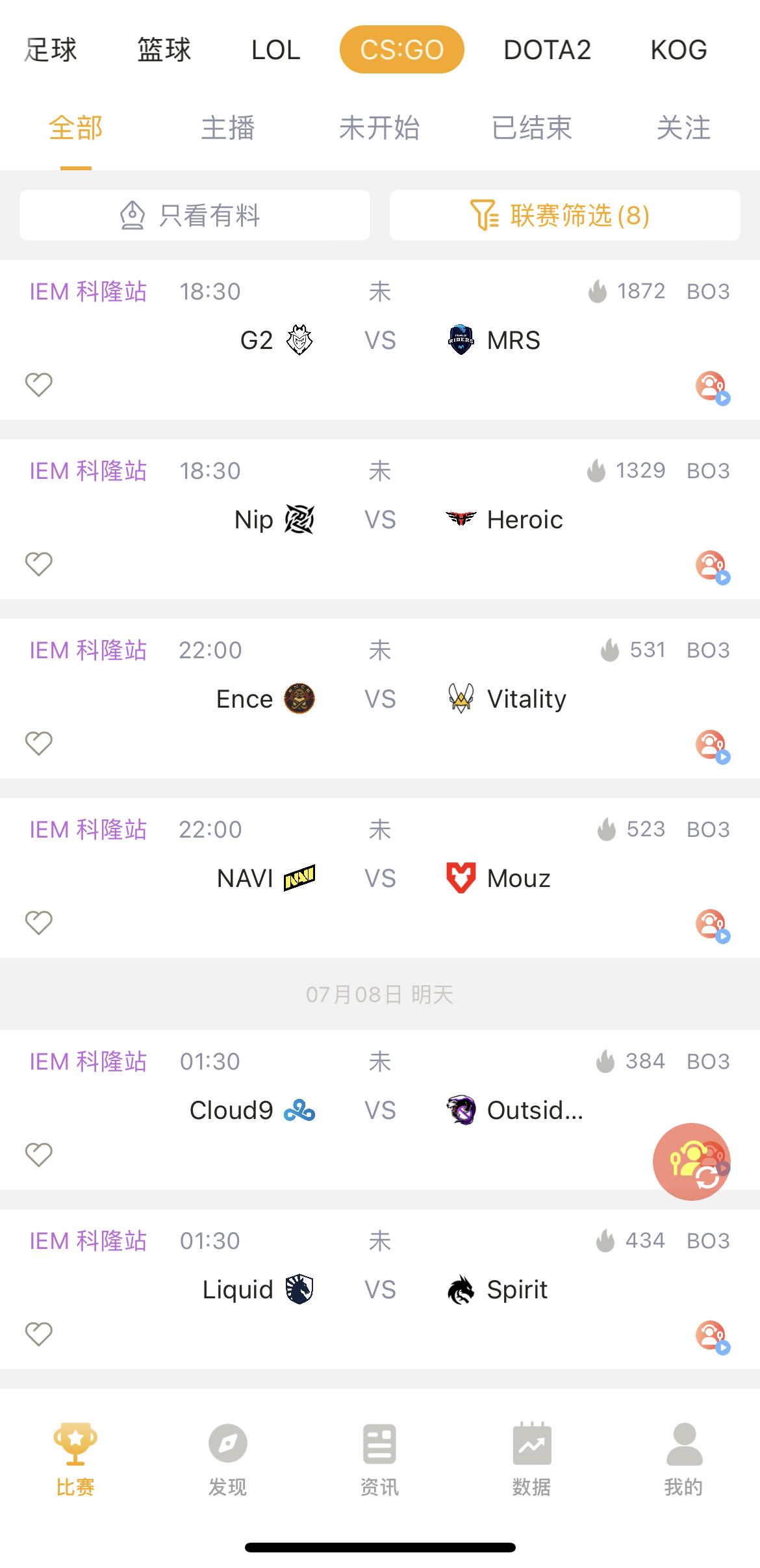
Task: Favorite the Cloud9 vs Outsid... match
Action: coord(38,1155)
